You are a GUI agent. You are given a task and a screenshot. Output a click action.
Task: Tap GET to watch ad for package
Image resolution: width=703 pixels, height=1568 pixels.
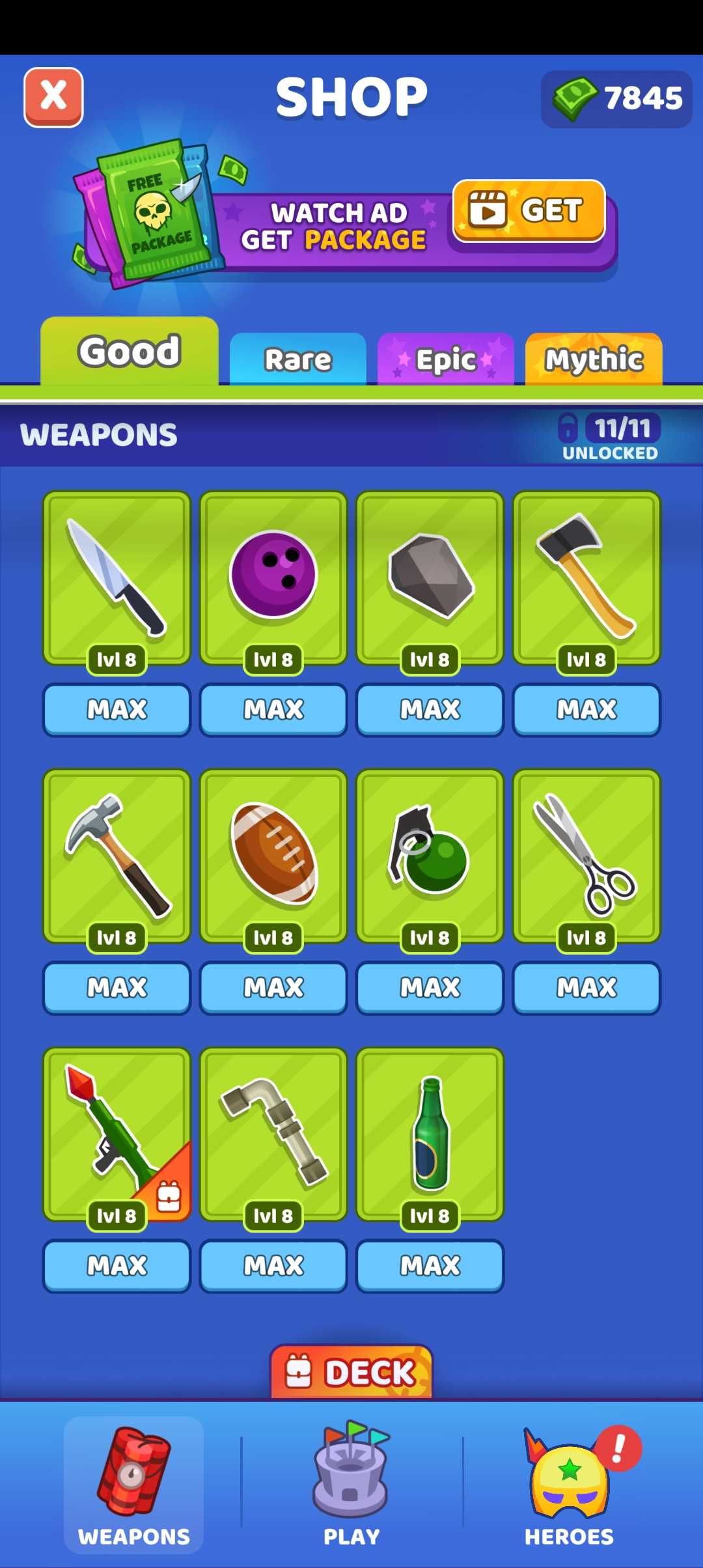(x=529, y=211)
